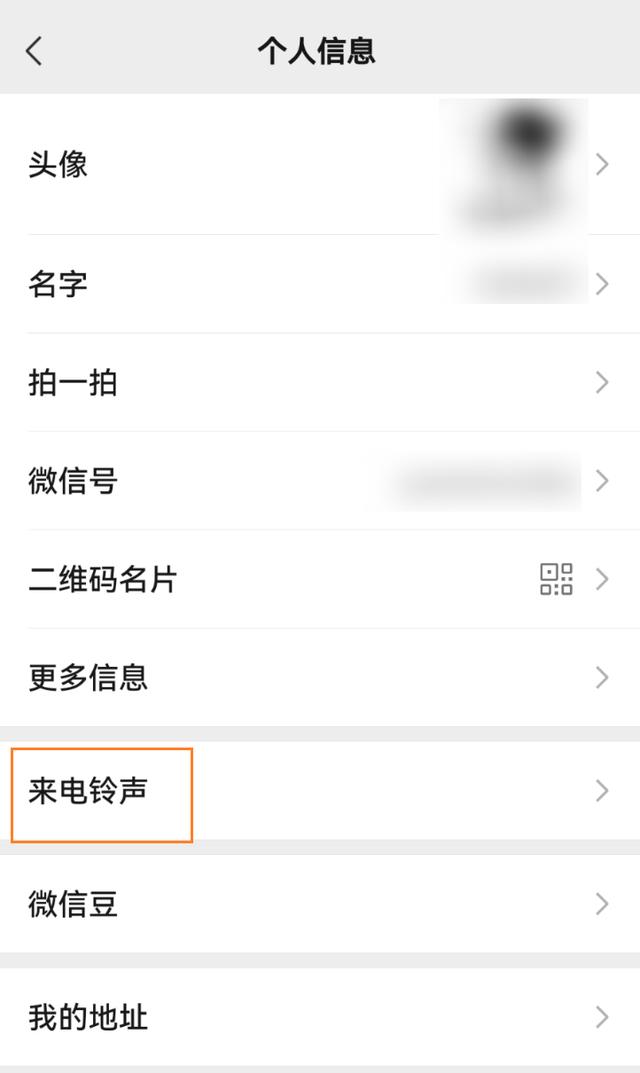Open the 头像 avatar row
This screenshot has width=640, height=1073.
pyautogui.click(x=320, y=164)
